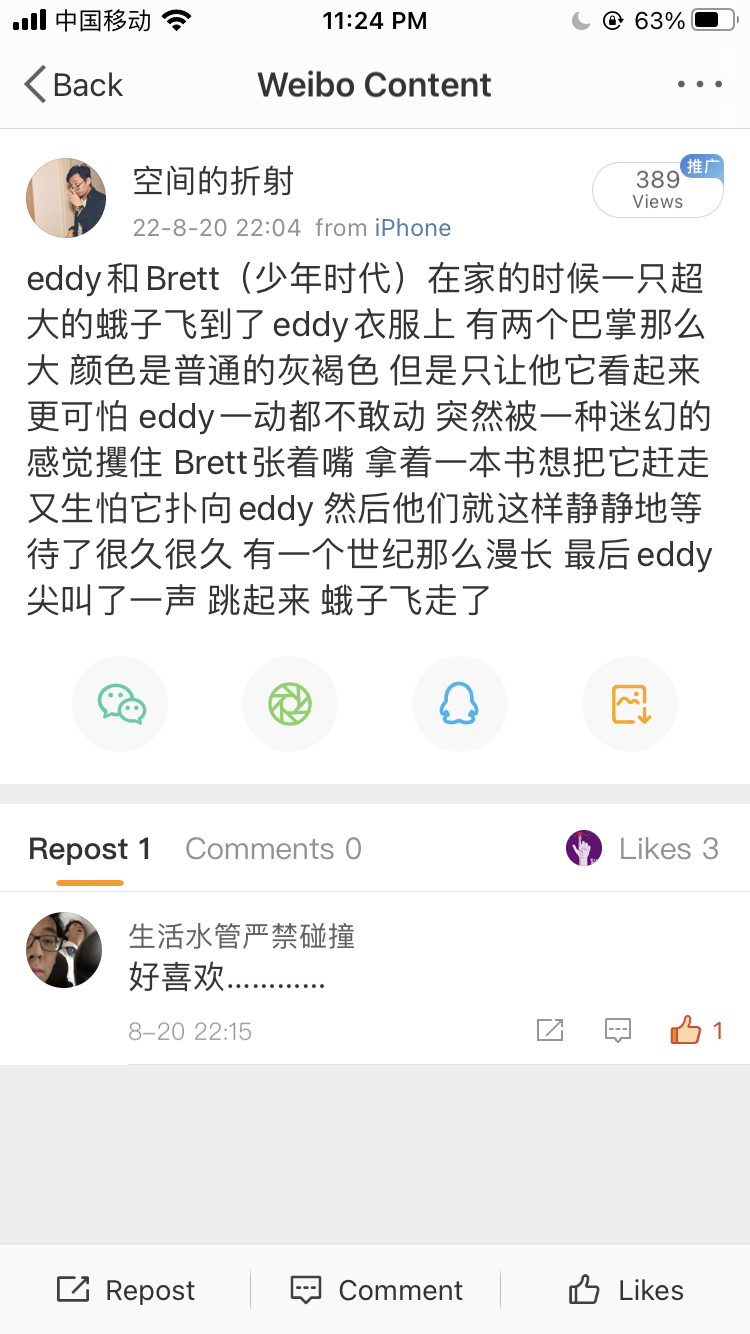Share post to WeChat Moments
Viewport: 750px width, 1334px height.
[290, 704]
